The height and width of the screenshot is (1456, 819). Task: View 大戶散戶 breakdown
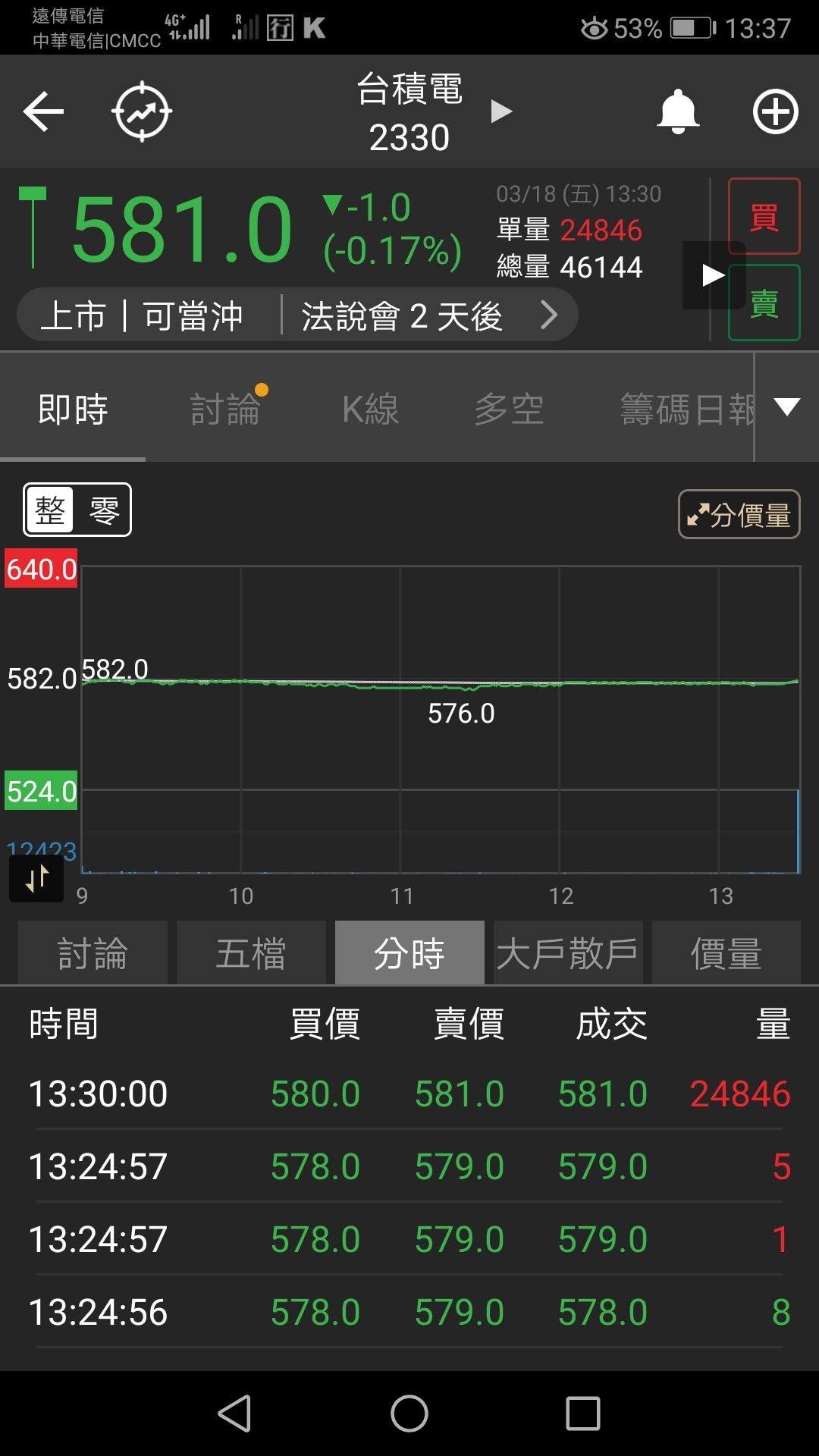568,953
